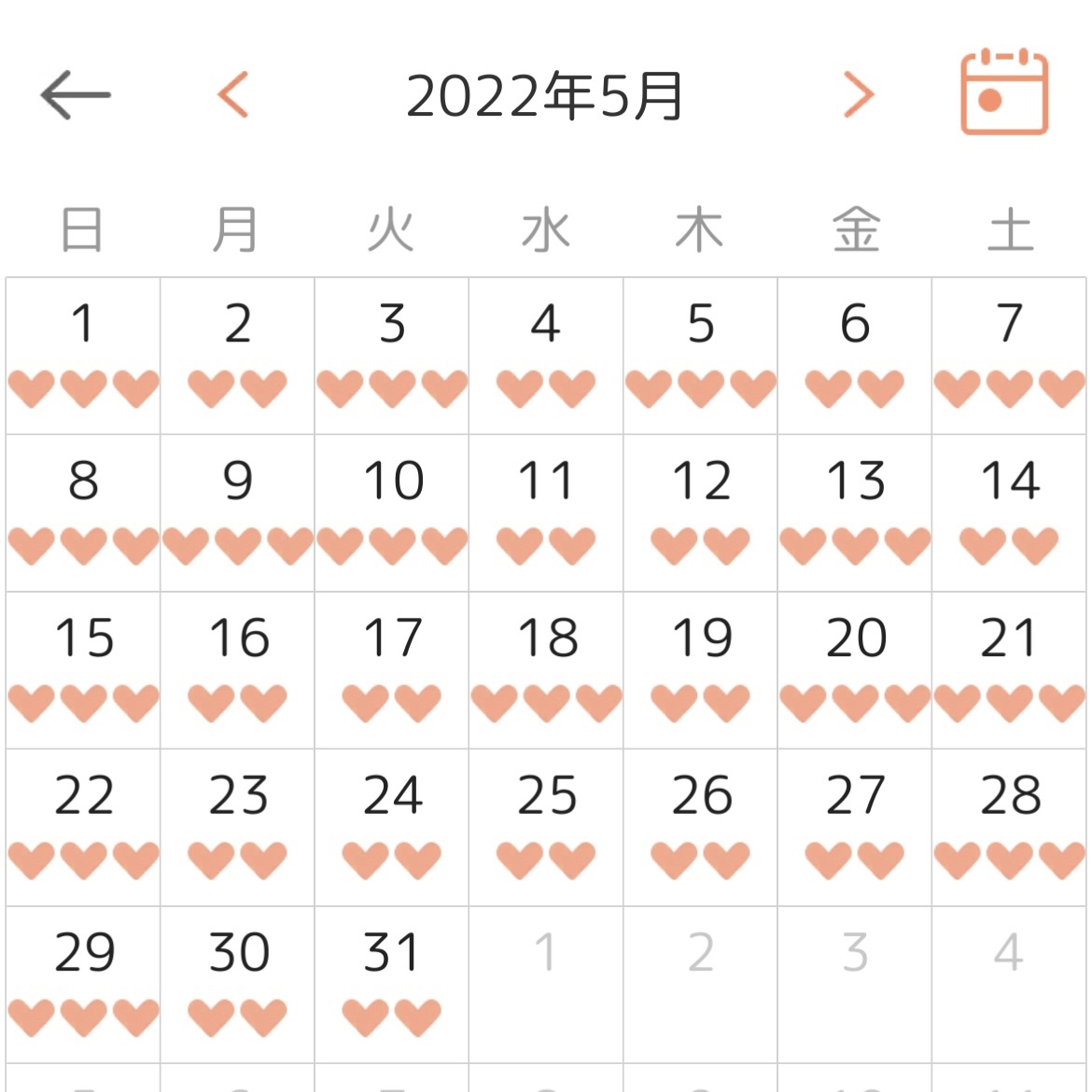Open May 12 day cell
This screenshot has width=1092, height=1092.
click(x=700, y=512)
